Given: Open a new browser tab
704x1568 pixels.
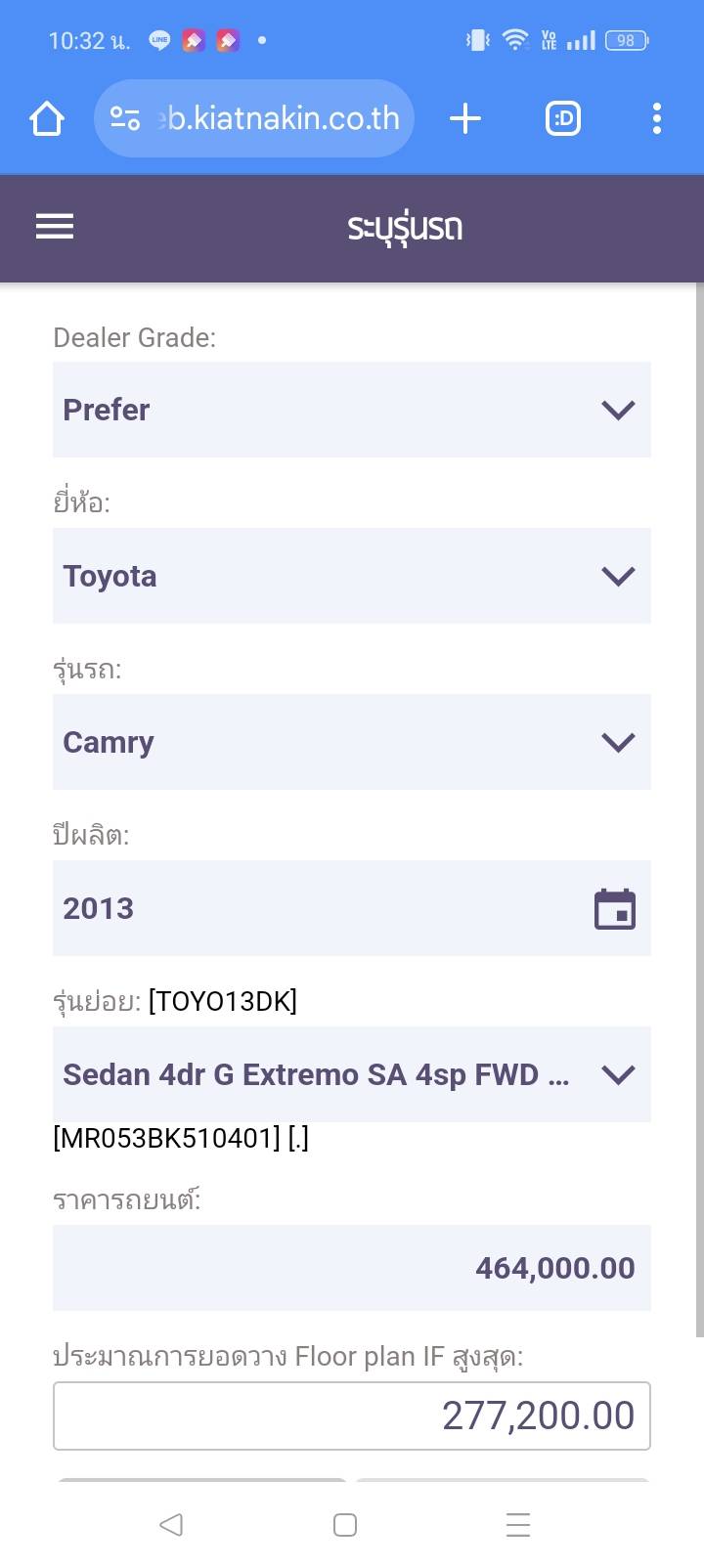Looking at the screenshot, I should coord(465,119).
